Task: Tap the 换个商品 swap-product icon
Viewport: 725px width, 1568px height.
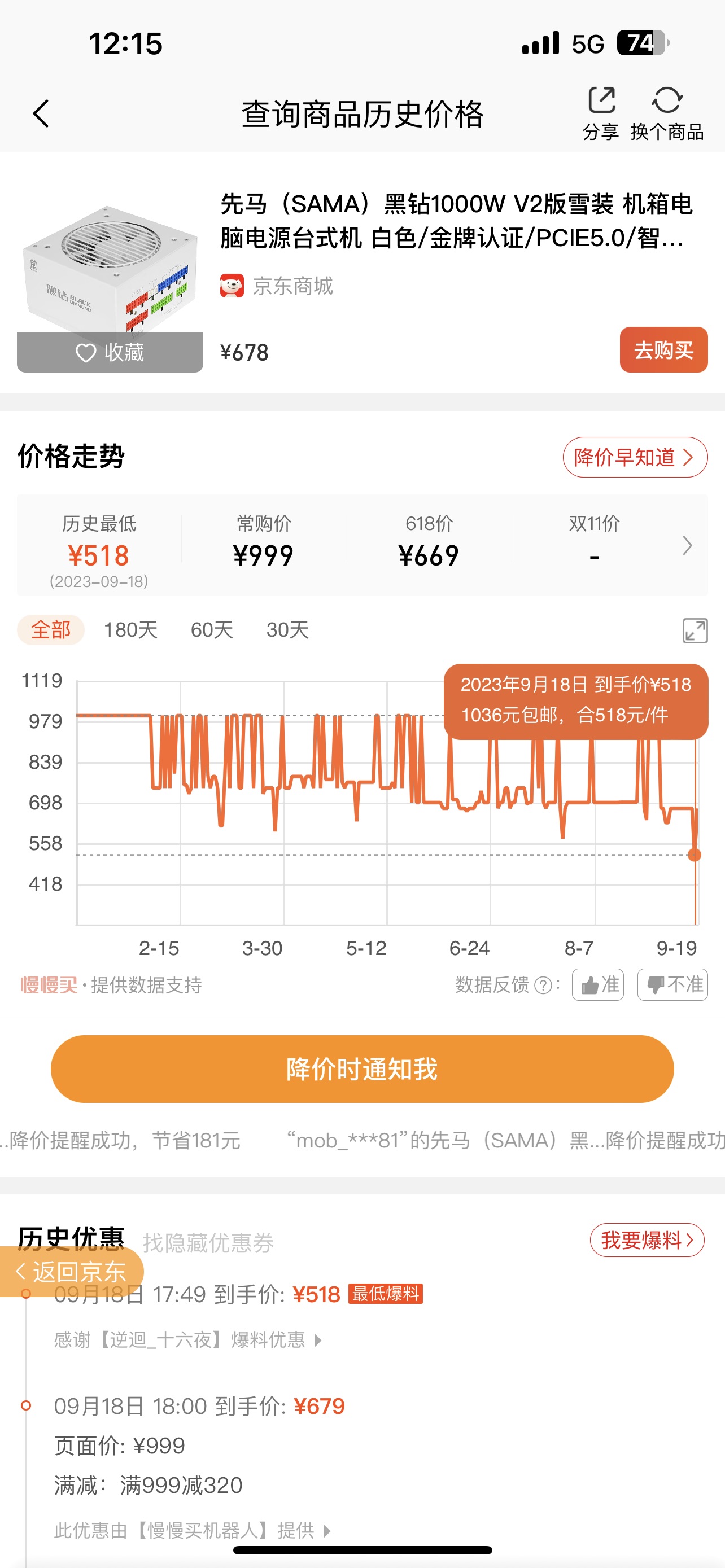Action: [667, 101]
